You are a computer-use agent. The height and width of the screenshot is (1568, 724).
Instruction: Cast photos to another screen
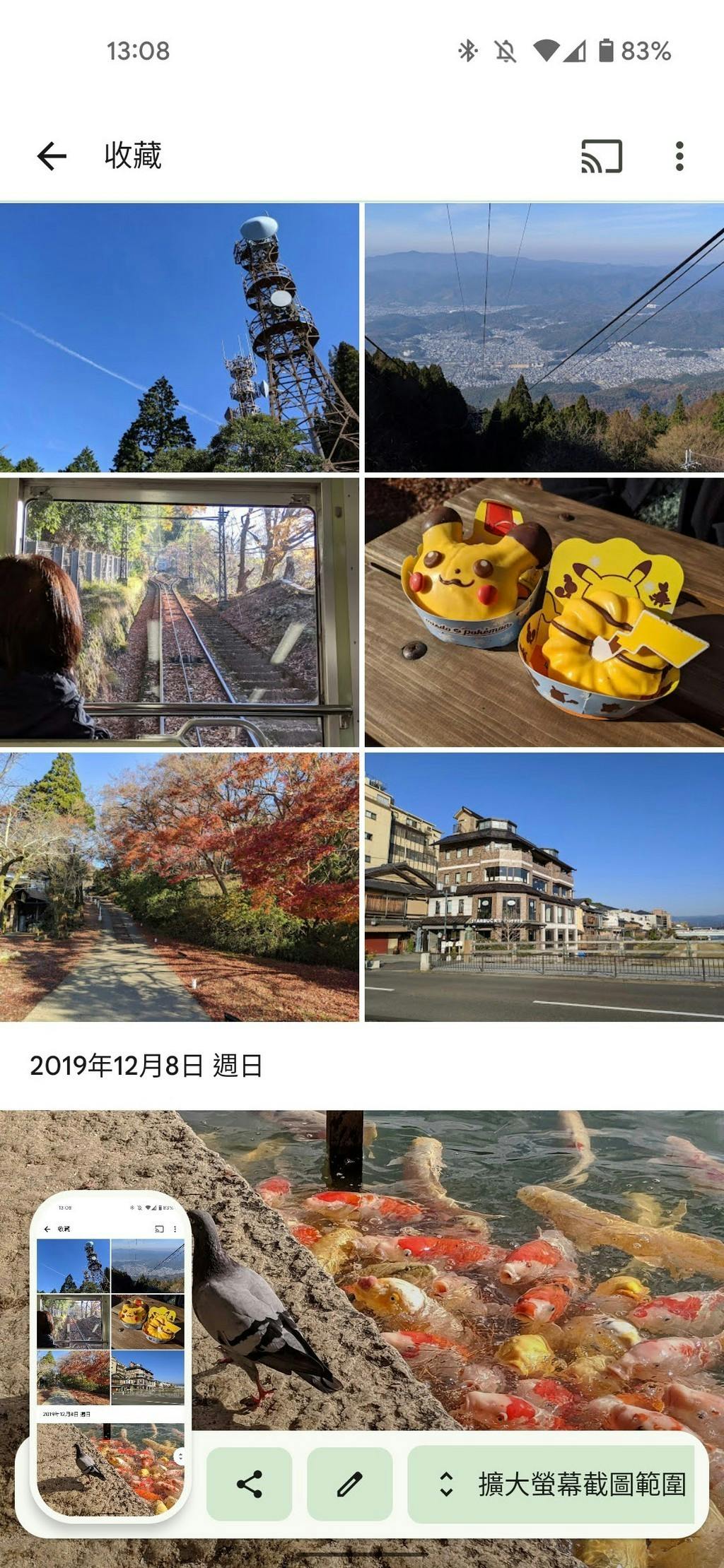[x=601, y=156]
